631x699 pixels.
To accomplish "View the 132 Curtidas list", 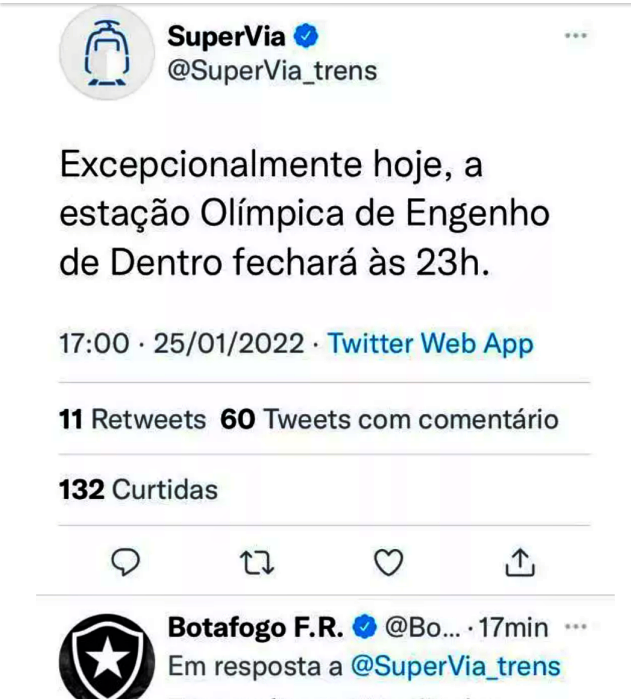I will click(138, 491).
